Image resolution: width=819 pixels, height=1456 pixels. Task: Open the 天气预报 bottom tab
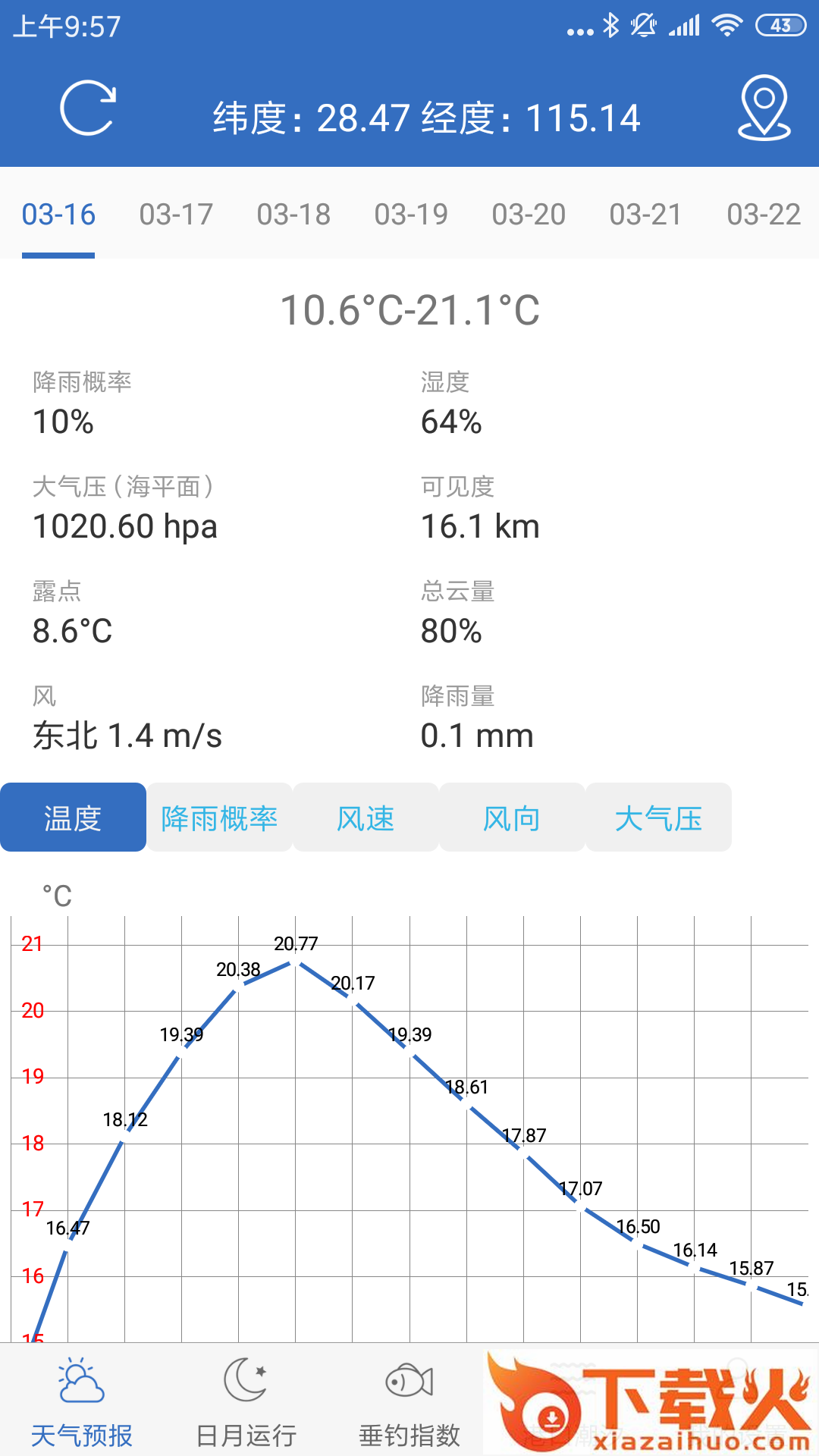(82, 1401)
